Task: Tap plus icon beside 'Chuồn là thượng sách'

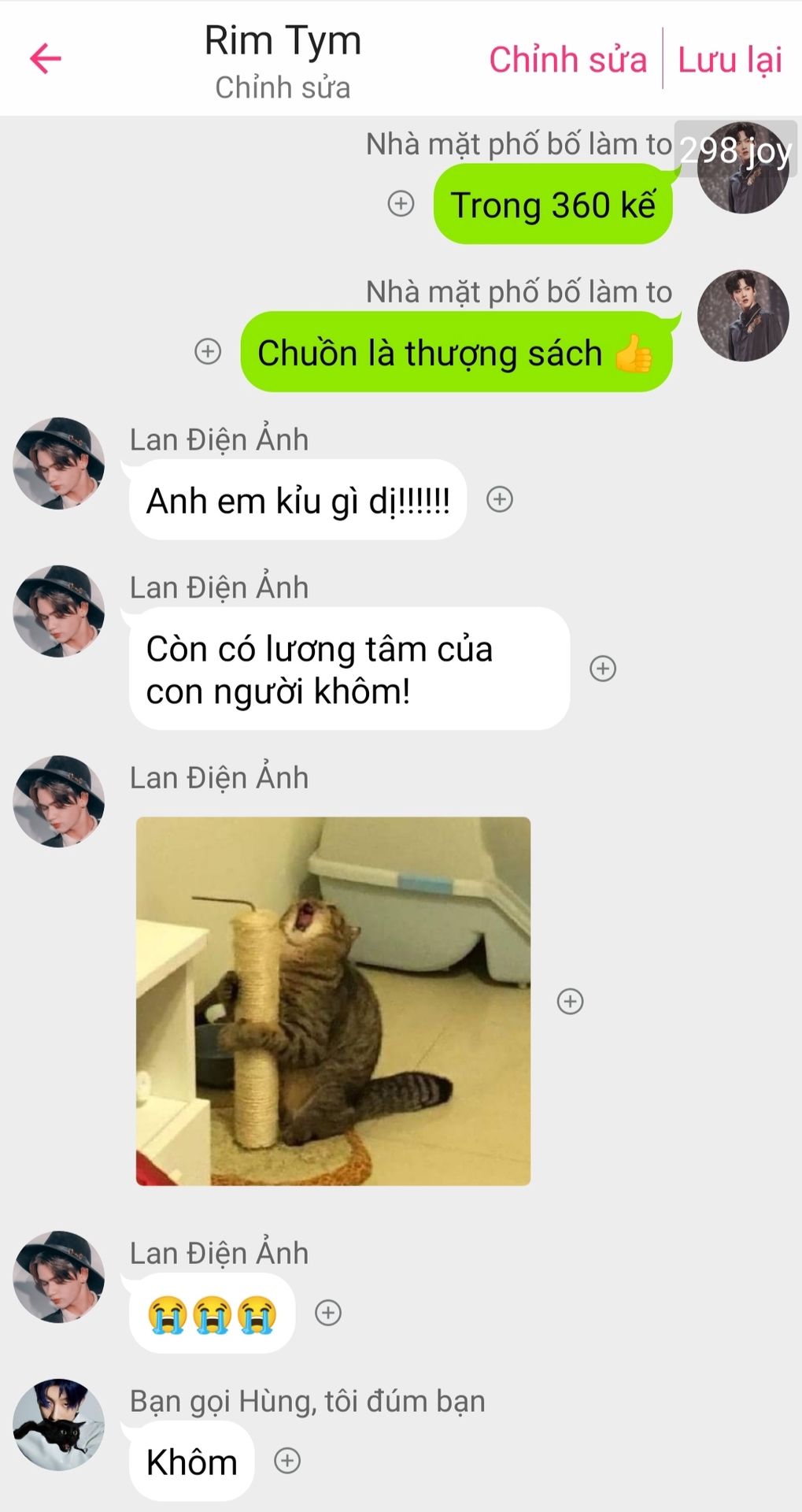Action: click(208, 351)
